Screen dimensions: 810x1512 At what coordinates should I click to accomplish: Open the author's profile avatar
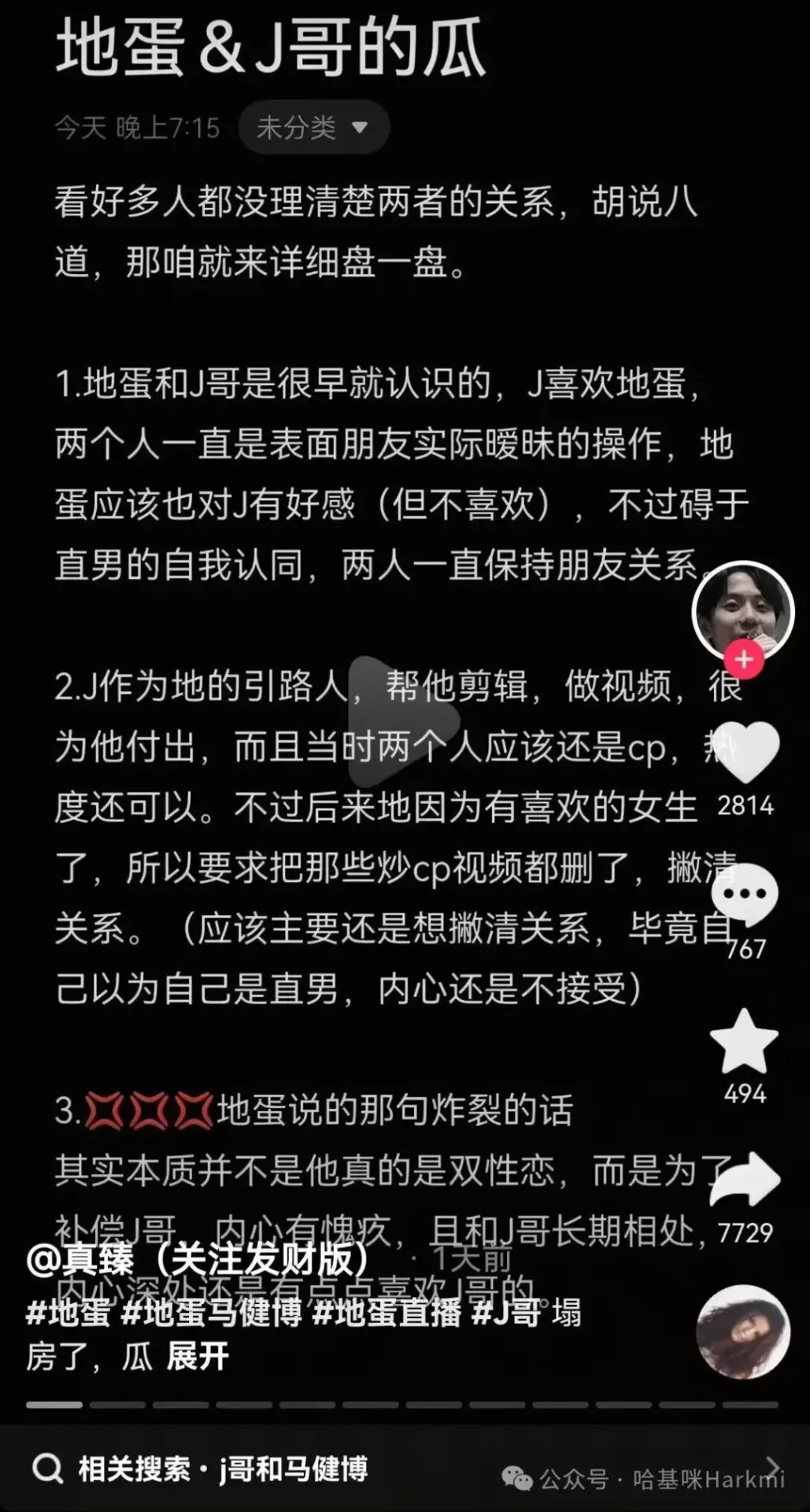[x=742, y=609]
